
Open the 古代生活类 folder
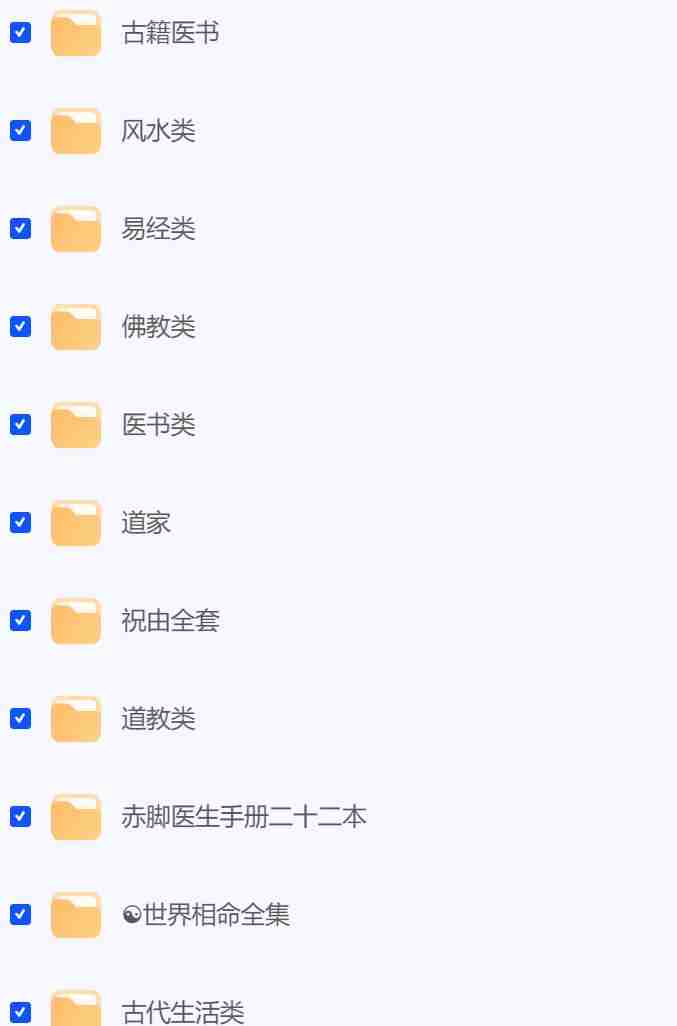pyautogui.click(x=182, y=1012)
